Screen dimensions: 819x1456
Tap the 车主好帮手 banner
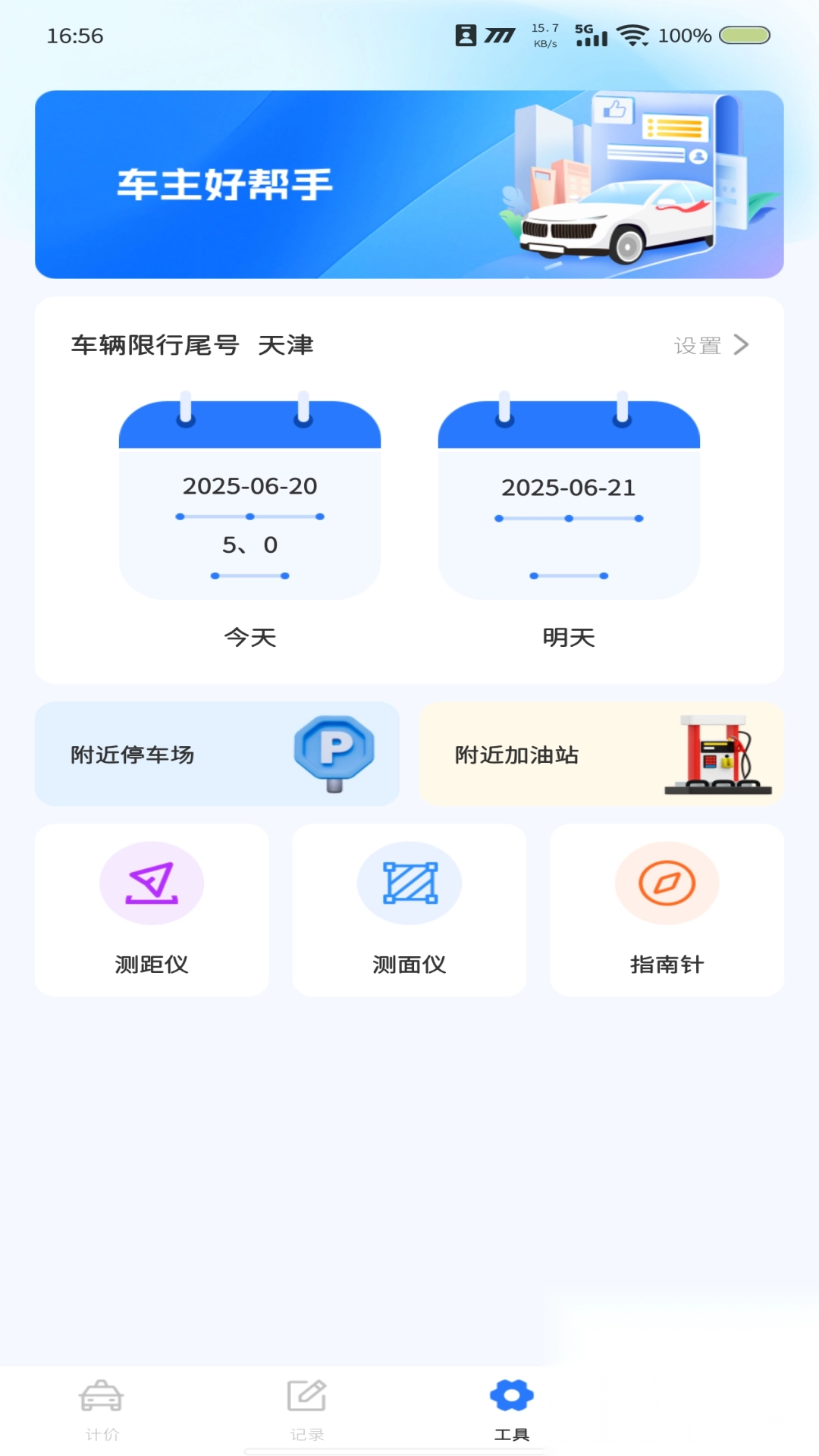(409, 184)
